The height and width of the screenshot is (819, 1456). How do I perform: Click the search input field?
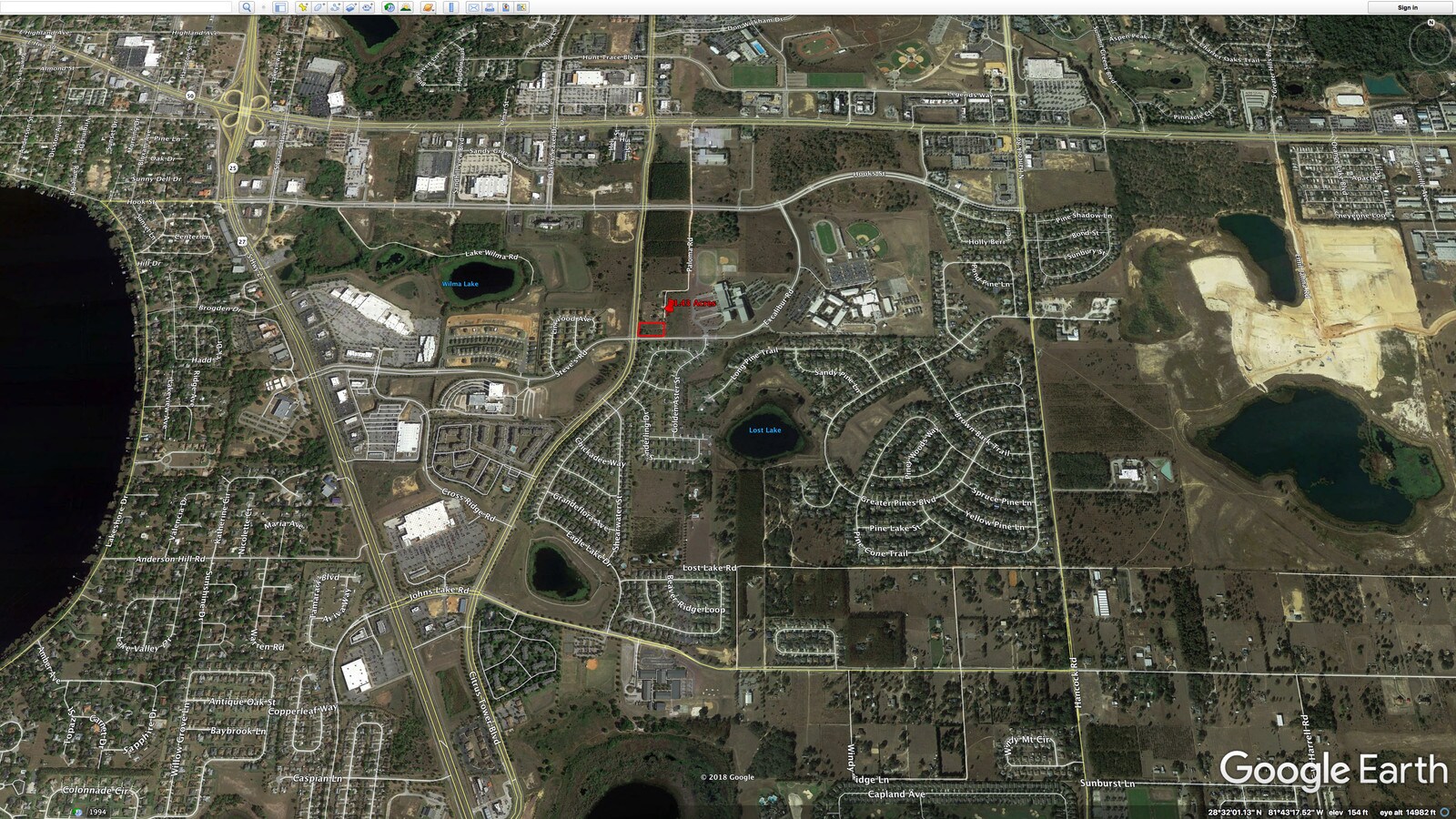[x=116, y=7]
